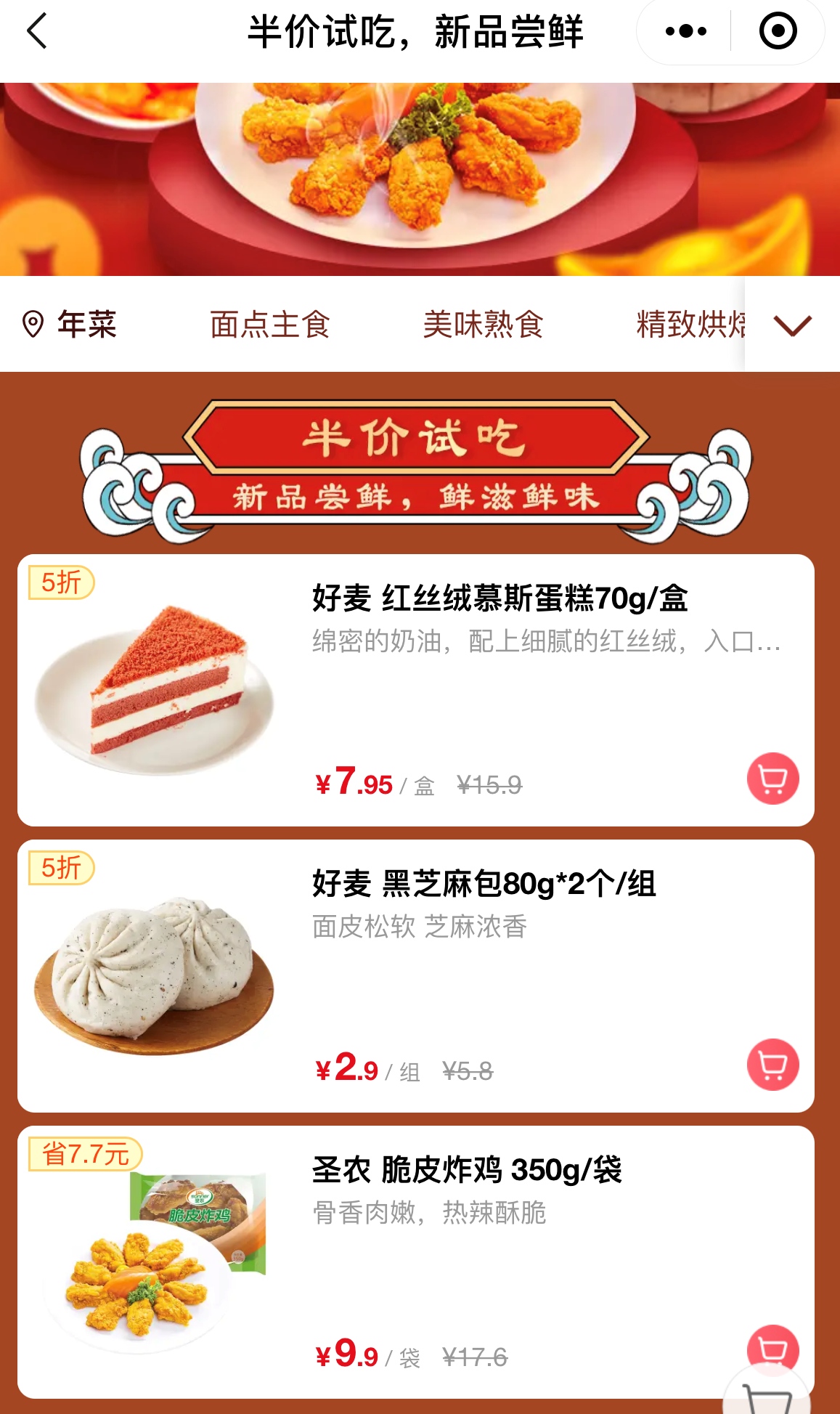
Task: Add 黑芝麻包 to cart
Action: (x=772, y=1065)
